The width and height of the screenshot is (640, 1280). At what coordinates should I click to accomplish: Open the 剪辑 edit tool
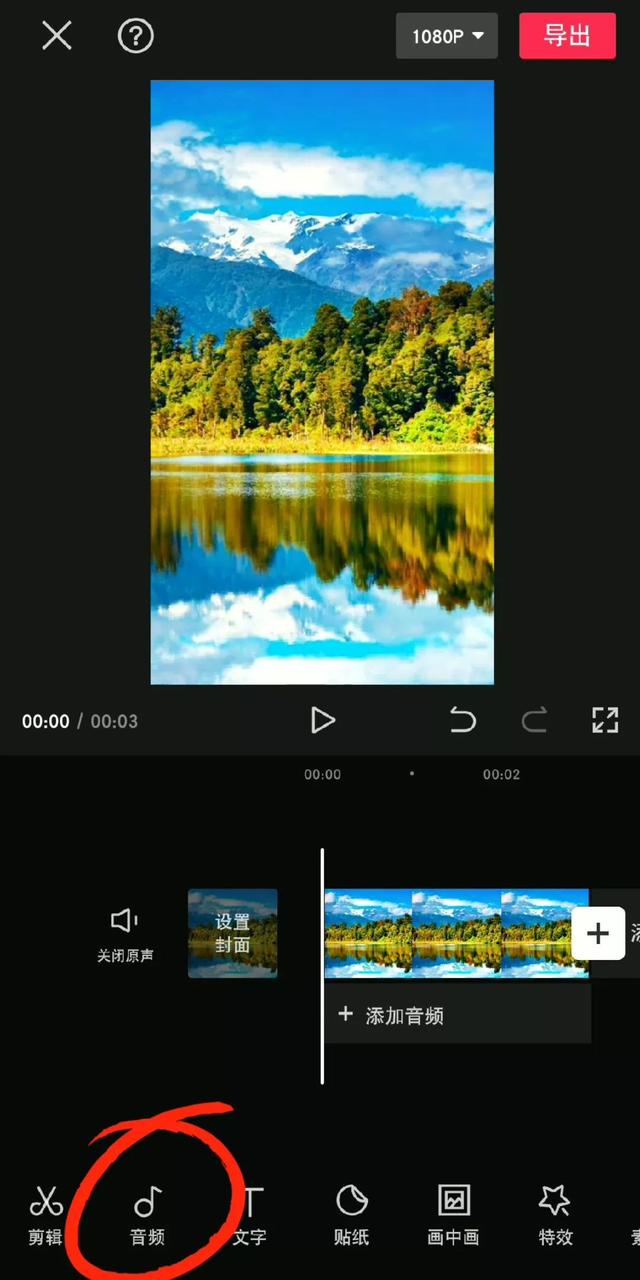click(45, 1215)
